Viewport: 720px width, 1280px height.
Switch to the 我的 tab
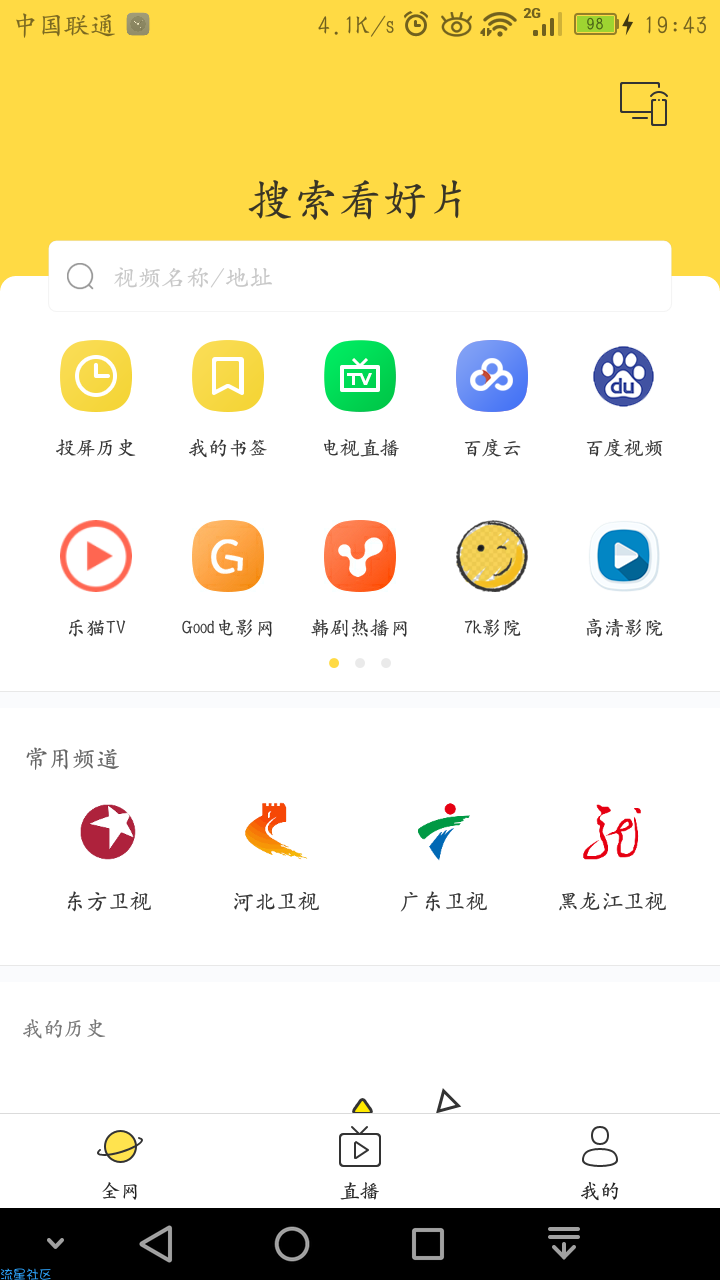point(600,1162)
